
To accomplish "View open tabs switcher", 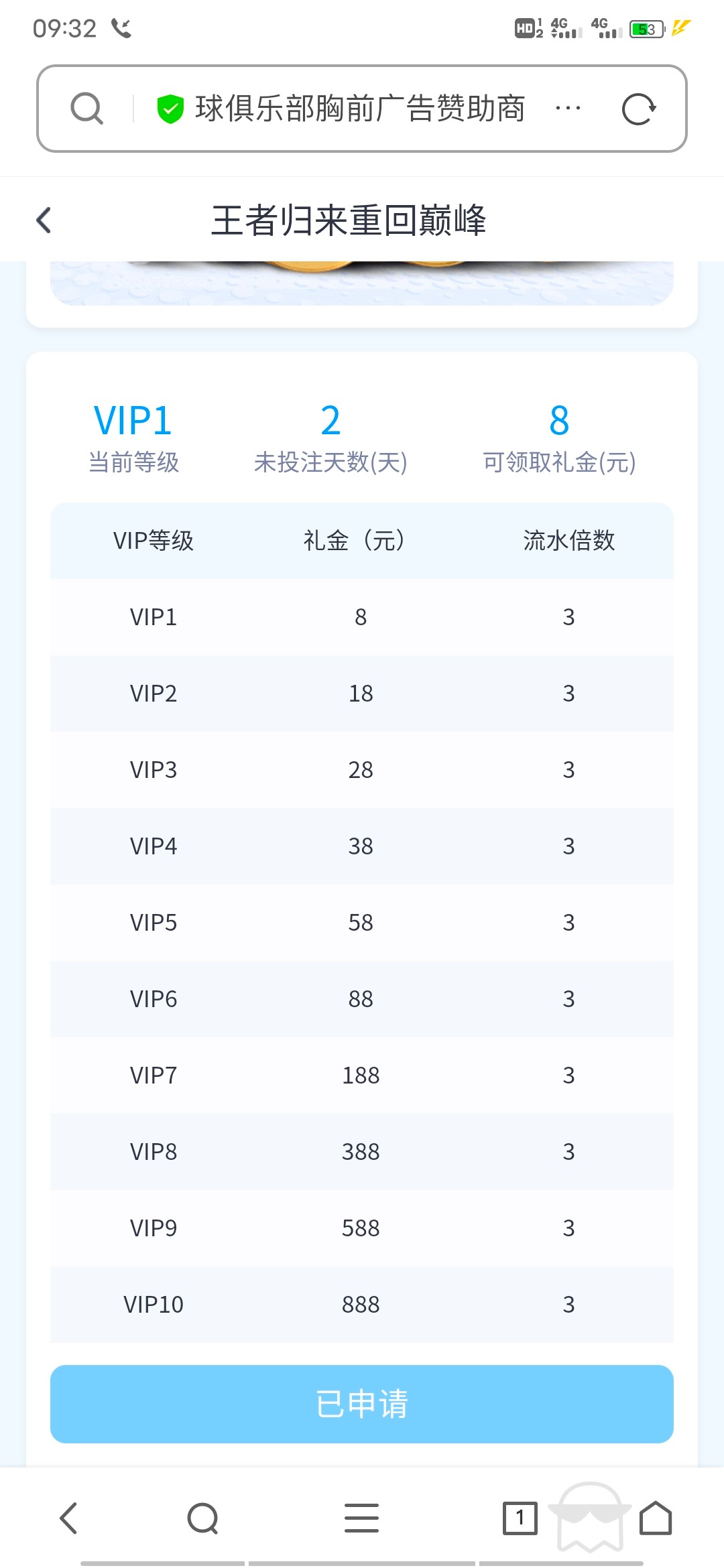I will click(x=520, y=1518).
